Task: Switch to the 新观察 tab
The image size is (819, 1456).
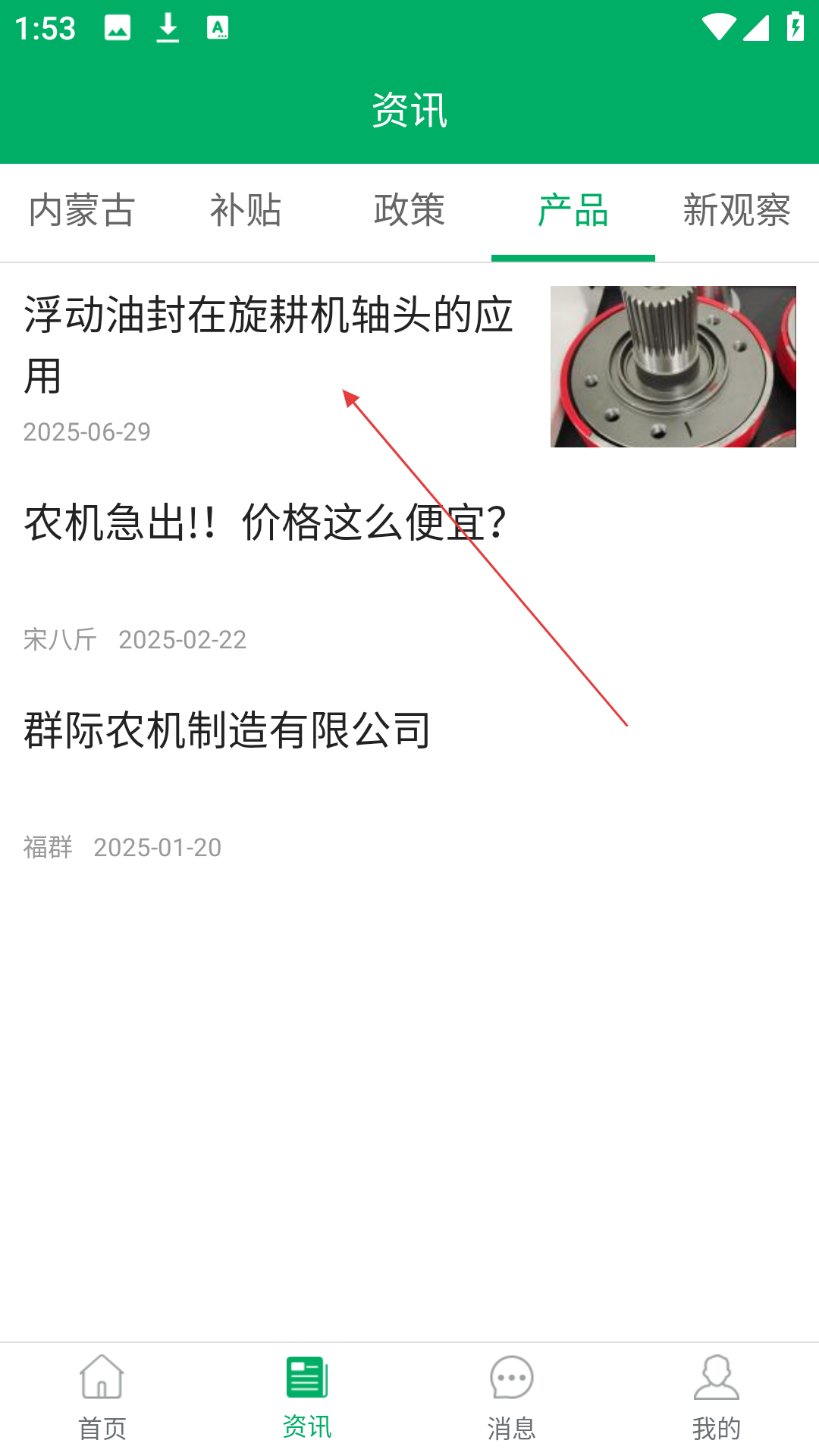Action: 736,211
